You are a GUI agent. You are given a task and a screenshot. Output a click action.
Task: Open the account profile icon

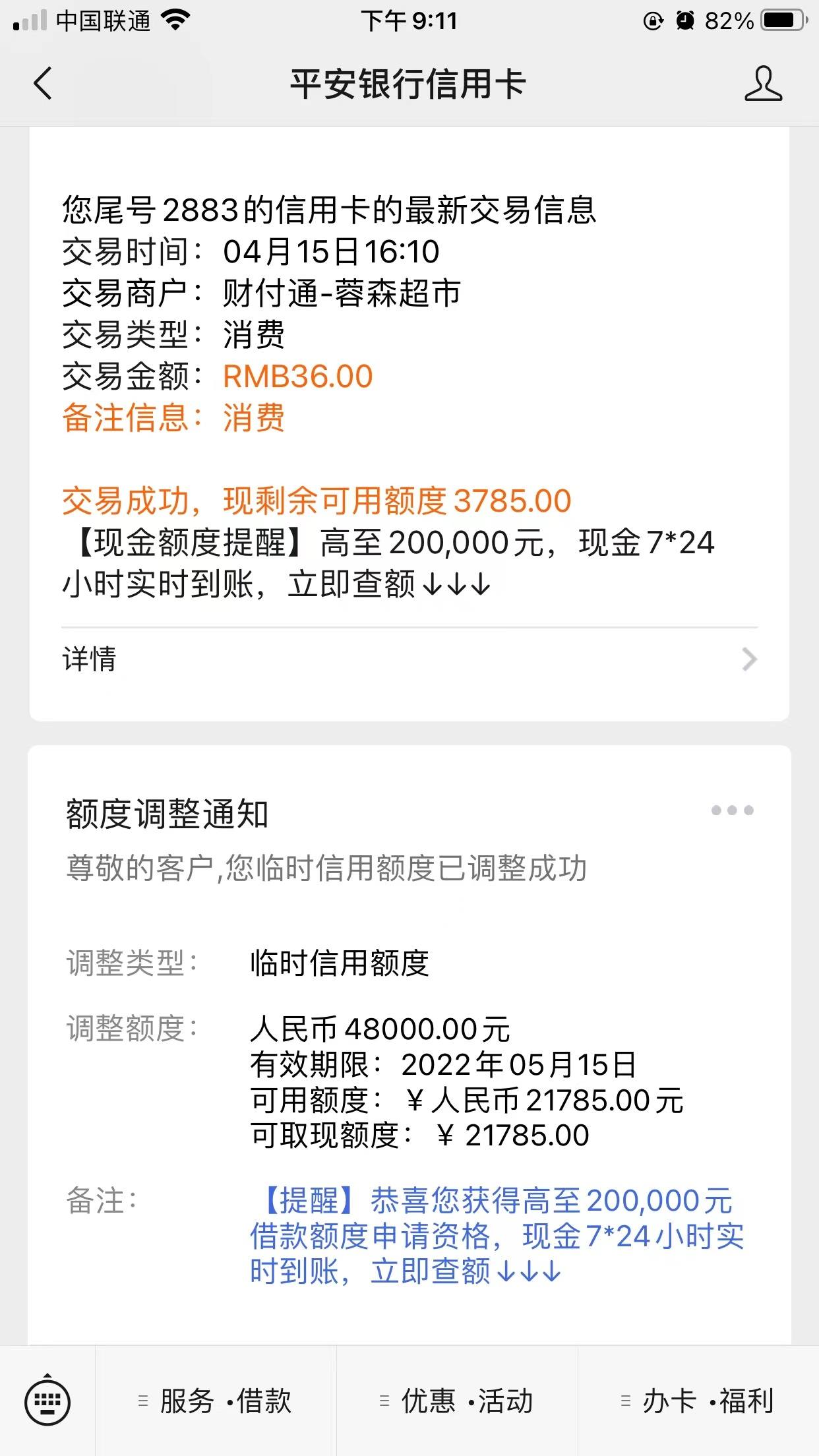click(x=763, y=84)
